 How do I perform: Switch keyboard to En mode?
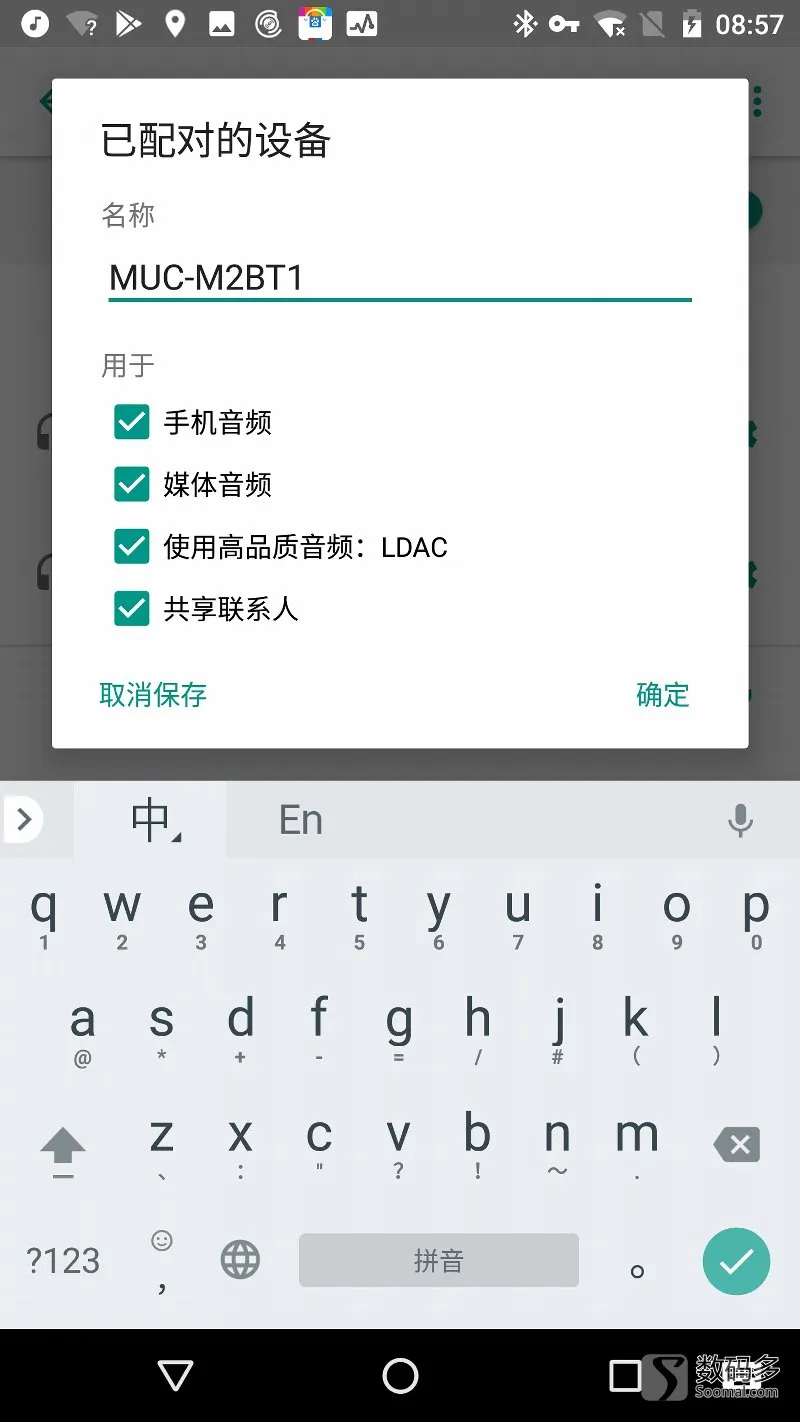click(301, 821)
